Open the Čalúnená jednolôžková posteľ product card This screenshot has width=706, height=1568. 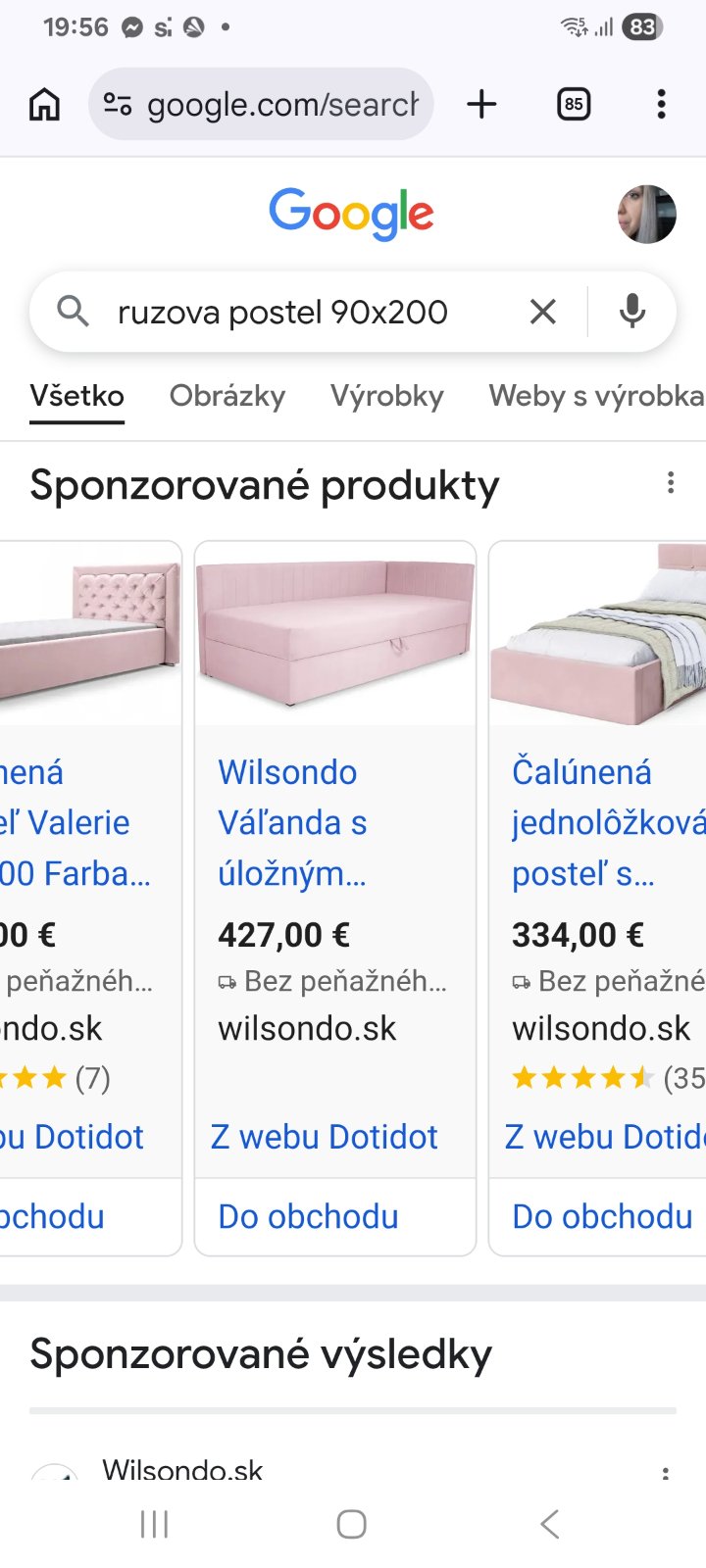pos(598,823)
